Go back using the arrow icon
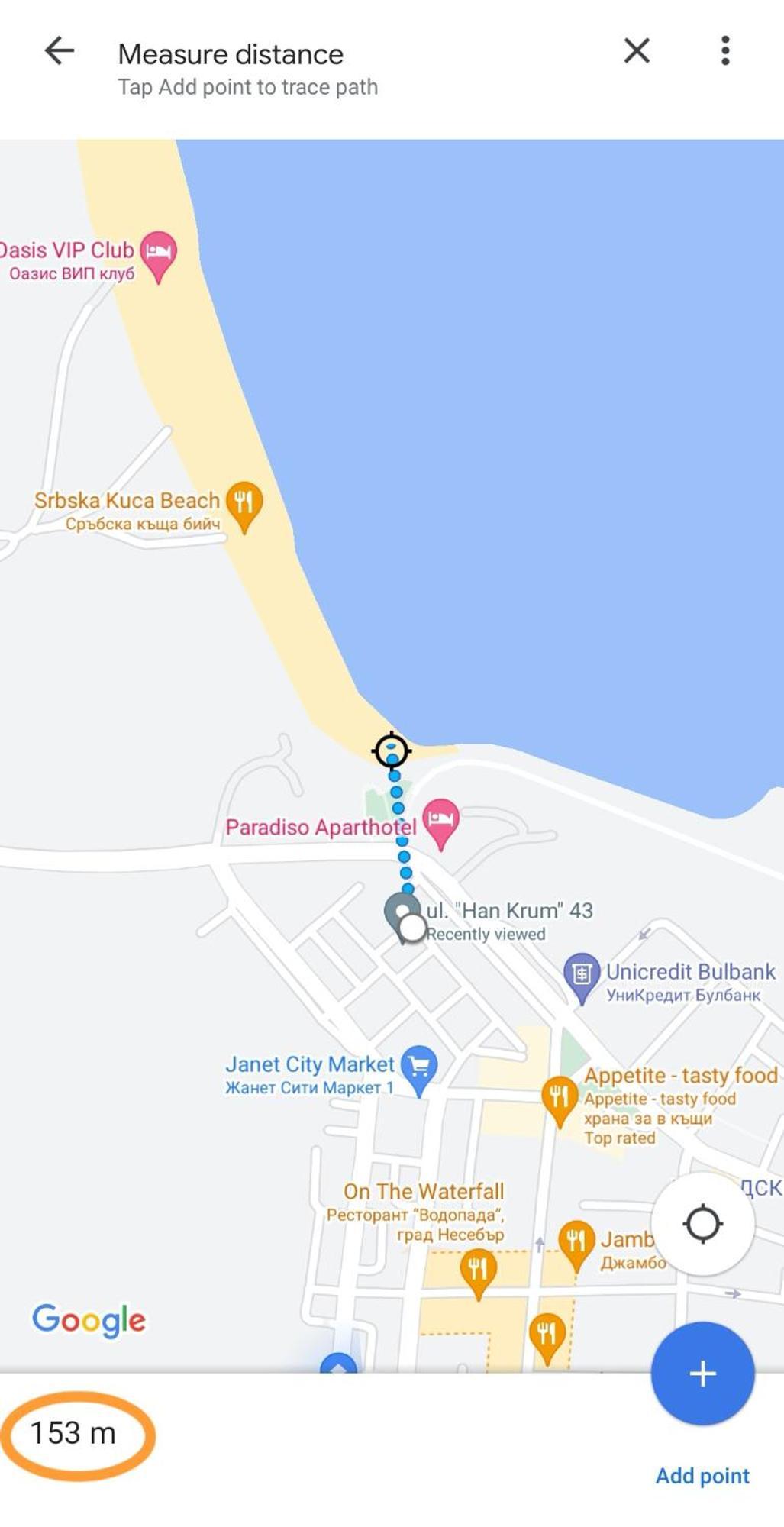The height and width of the screenshot is (1527, 784). point(60,52)
